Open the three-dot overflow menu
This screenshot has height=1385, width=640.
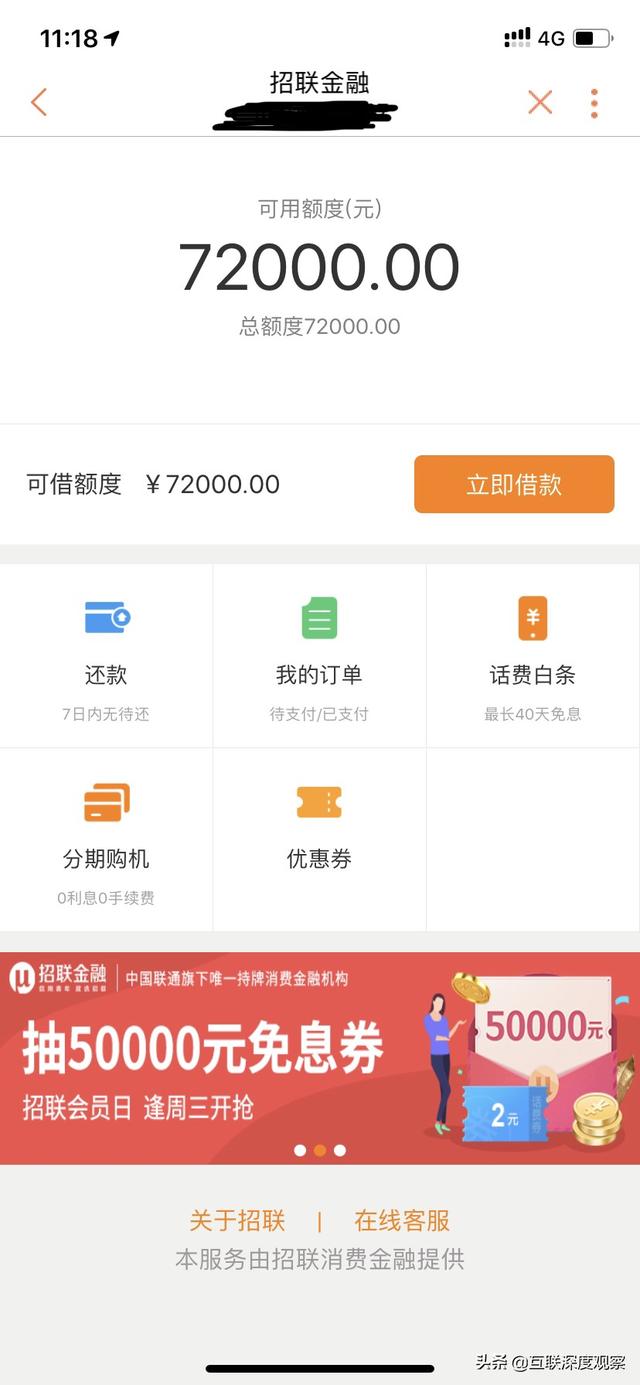pyautogui.click(x=594, y=103)
